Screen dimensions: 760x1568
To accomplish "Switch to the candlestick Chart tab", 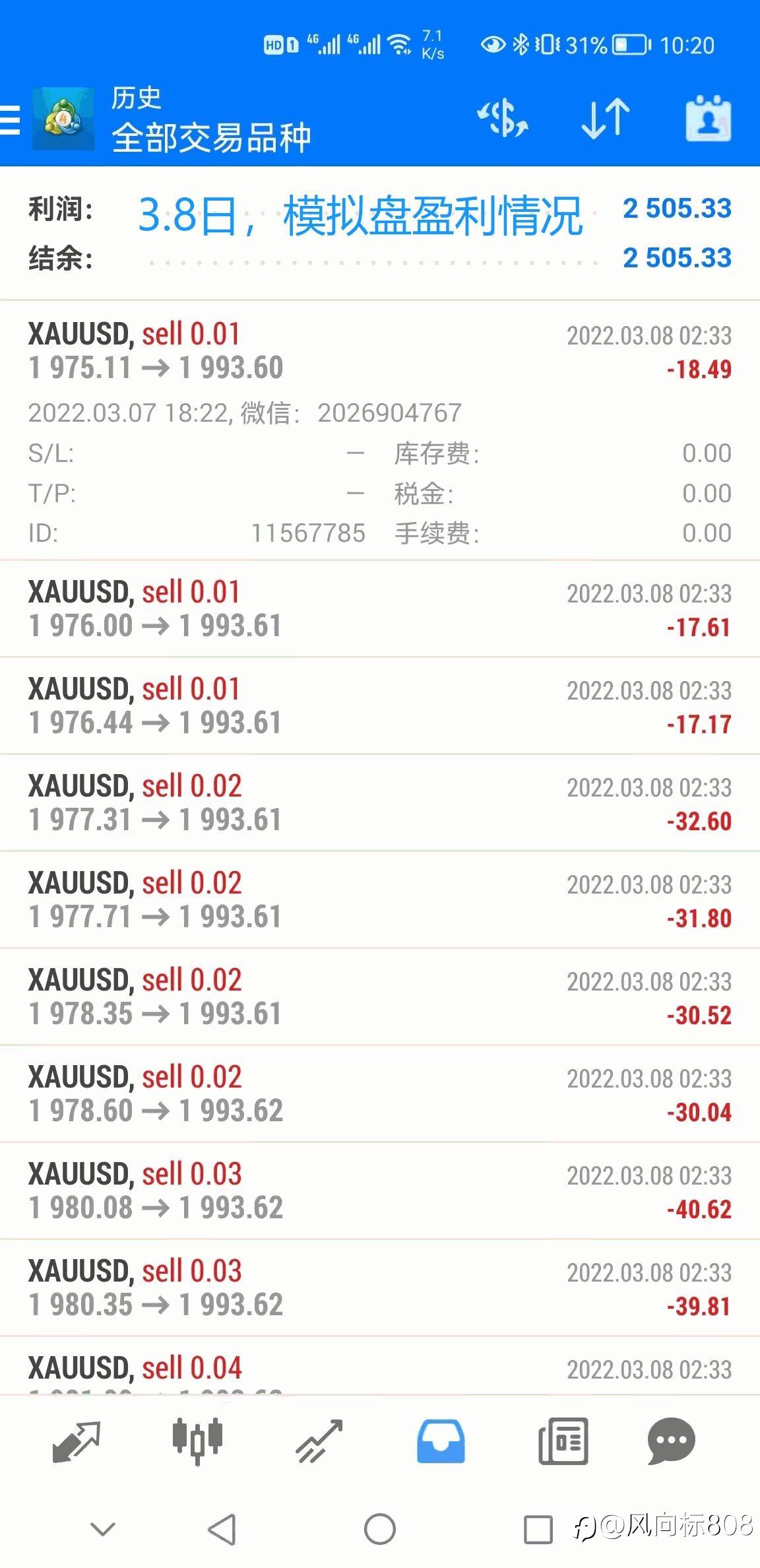I will tap(197, 1441).
